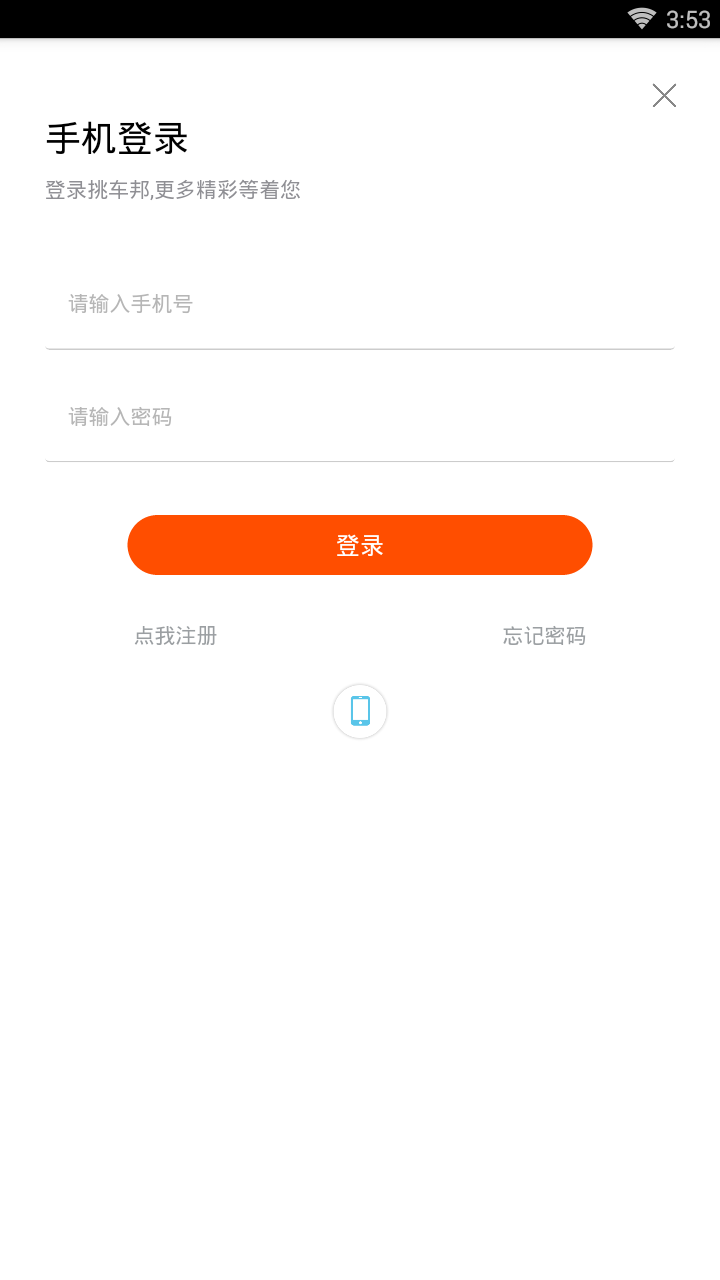Screen dimensions: 720x1280
Task: Open 点我注册 to register
Action: pos(176,636)
